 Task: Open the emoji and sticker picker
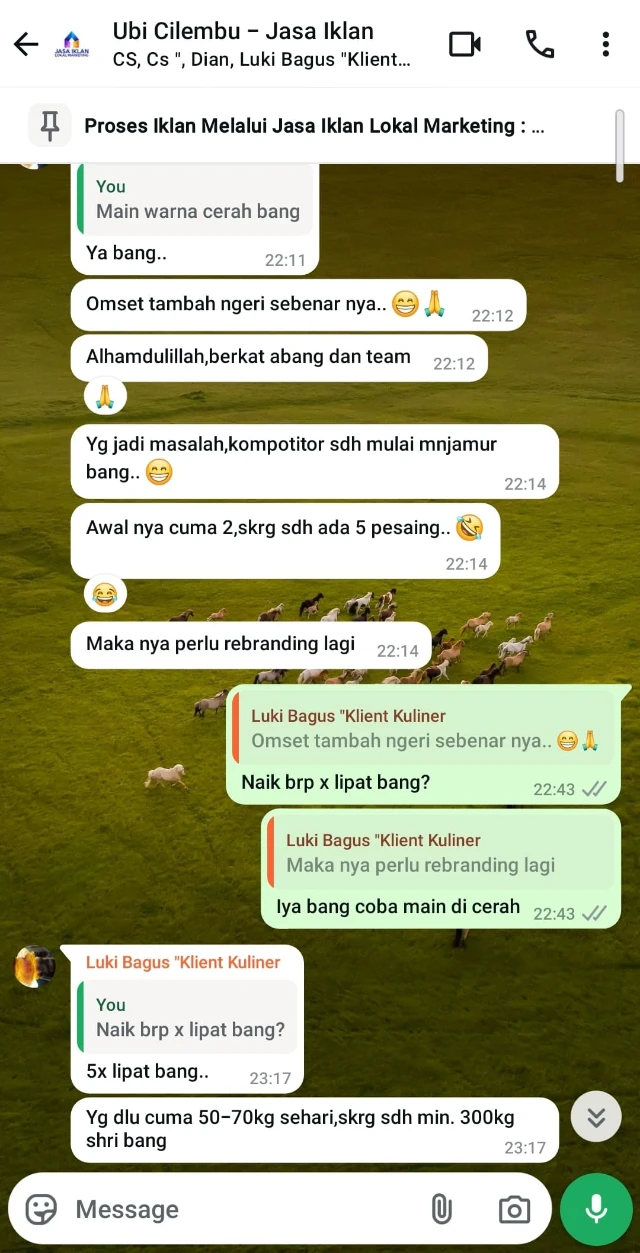point(41,1209)
